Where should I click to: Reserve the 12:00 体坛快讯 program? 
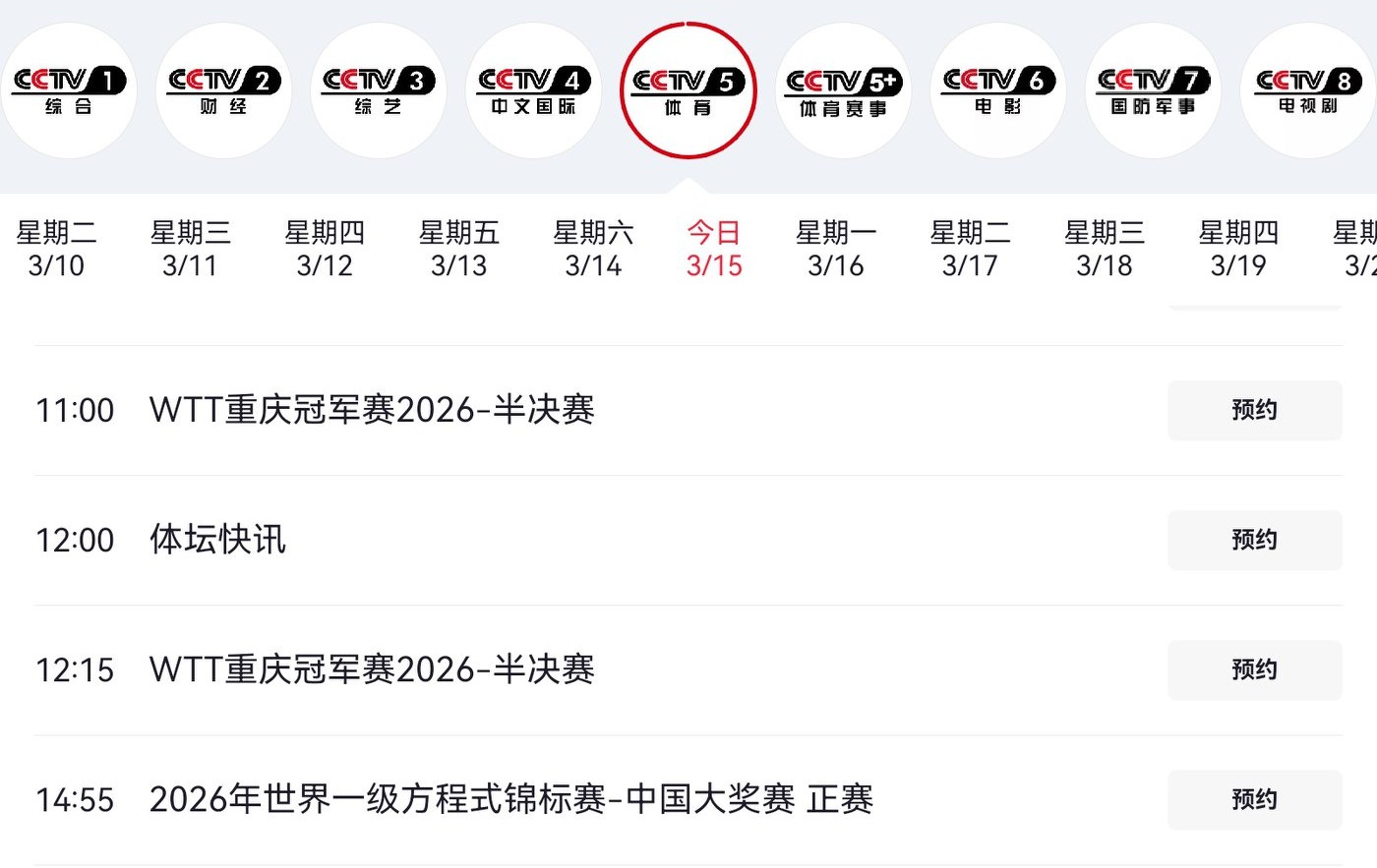[x=1254, y=540]
